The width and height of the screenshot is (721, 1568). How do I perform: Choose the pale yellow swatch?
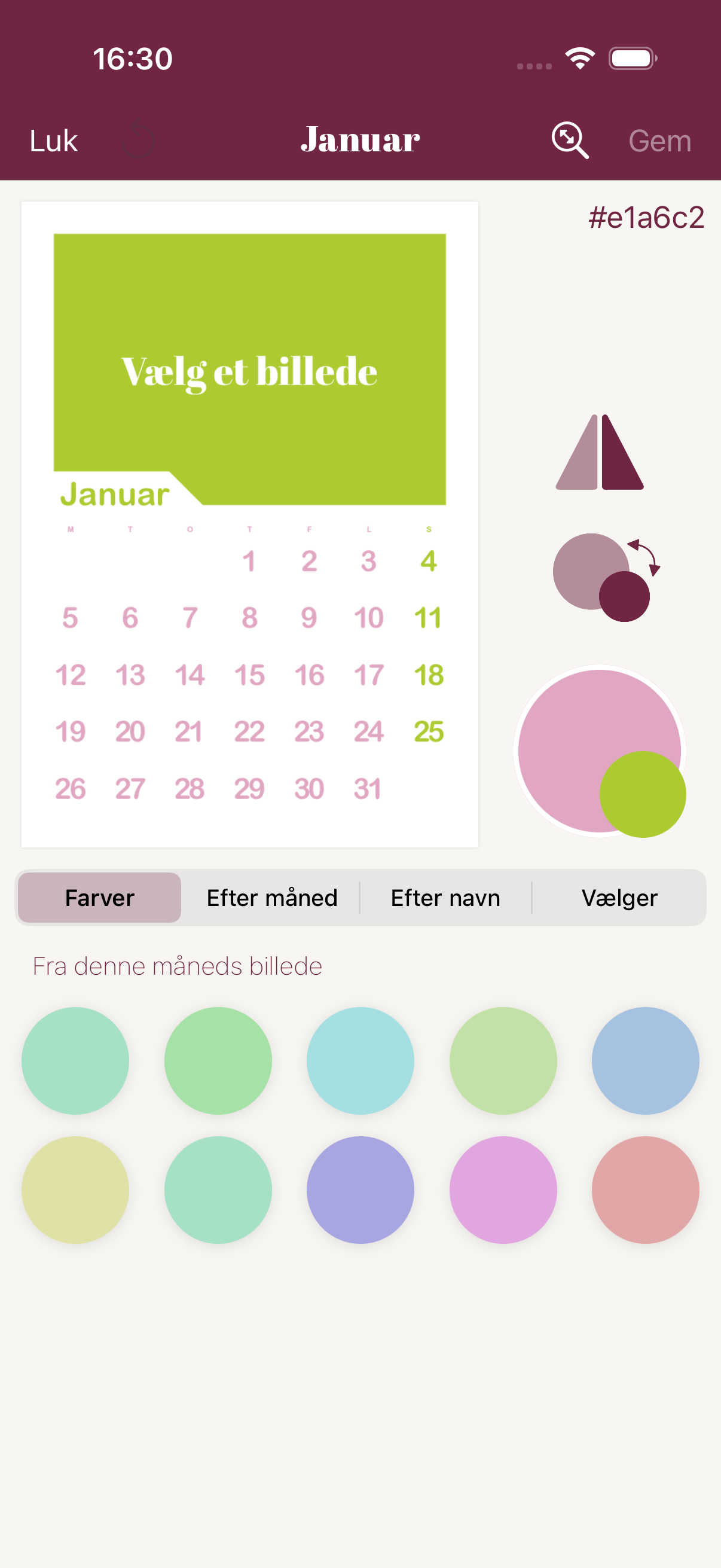tap(75, 1190)
